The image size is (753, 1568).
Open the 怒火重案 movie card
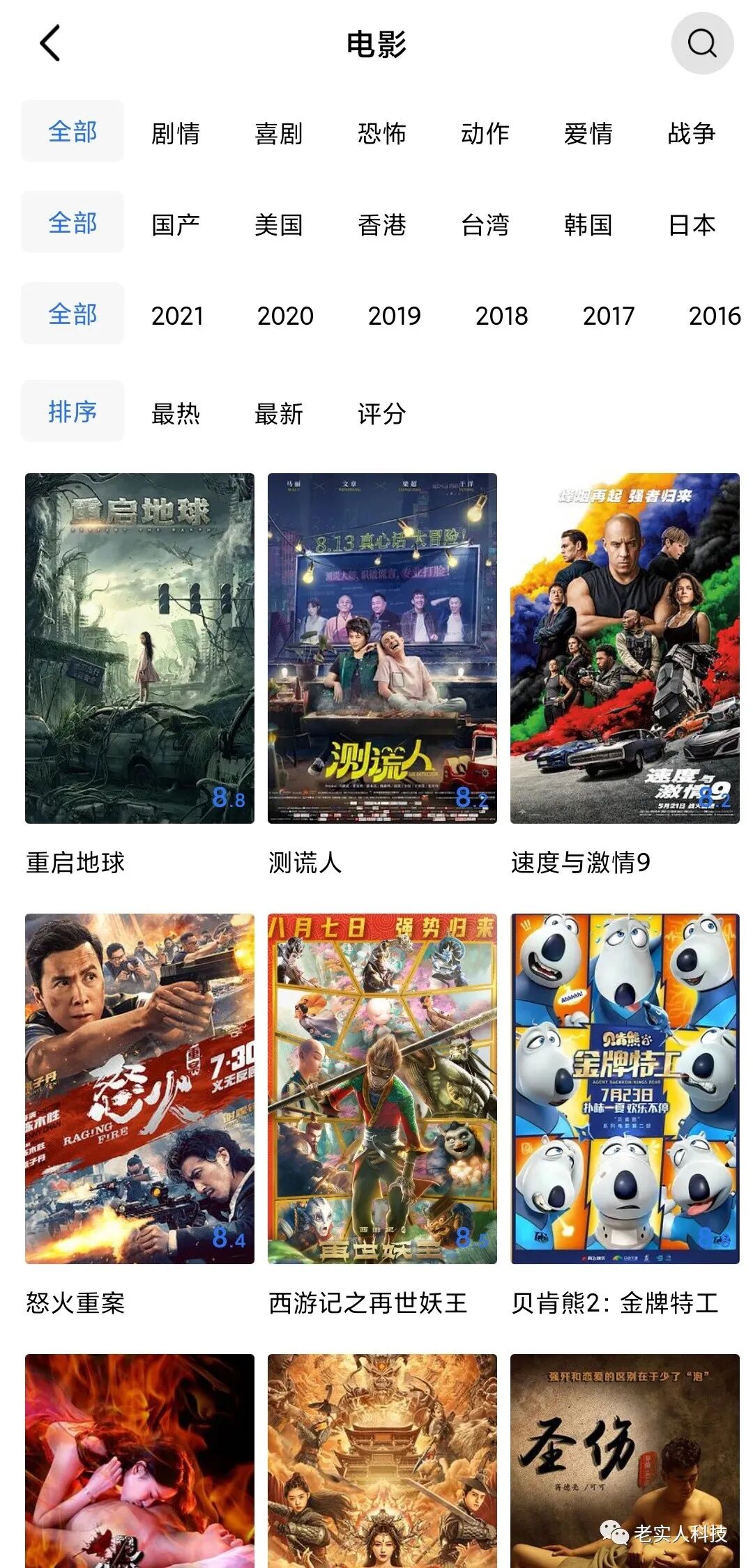click(139, 1089)
